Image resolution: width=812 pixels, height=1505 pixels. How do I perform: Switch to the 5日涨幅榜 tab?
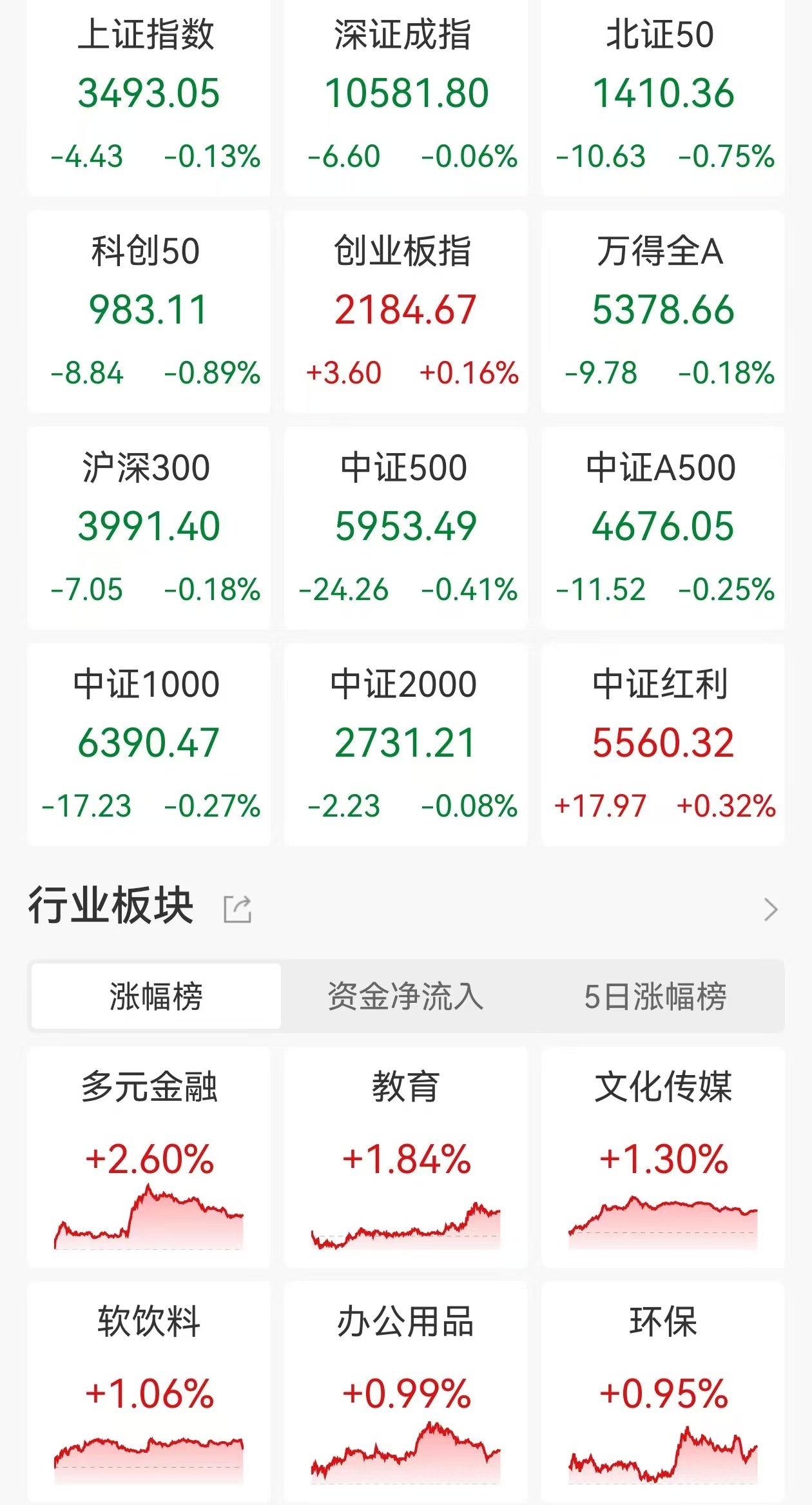[x=655, y=996]
